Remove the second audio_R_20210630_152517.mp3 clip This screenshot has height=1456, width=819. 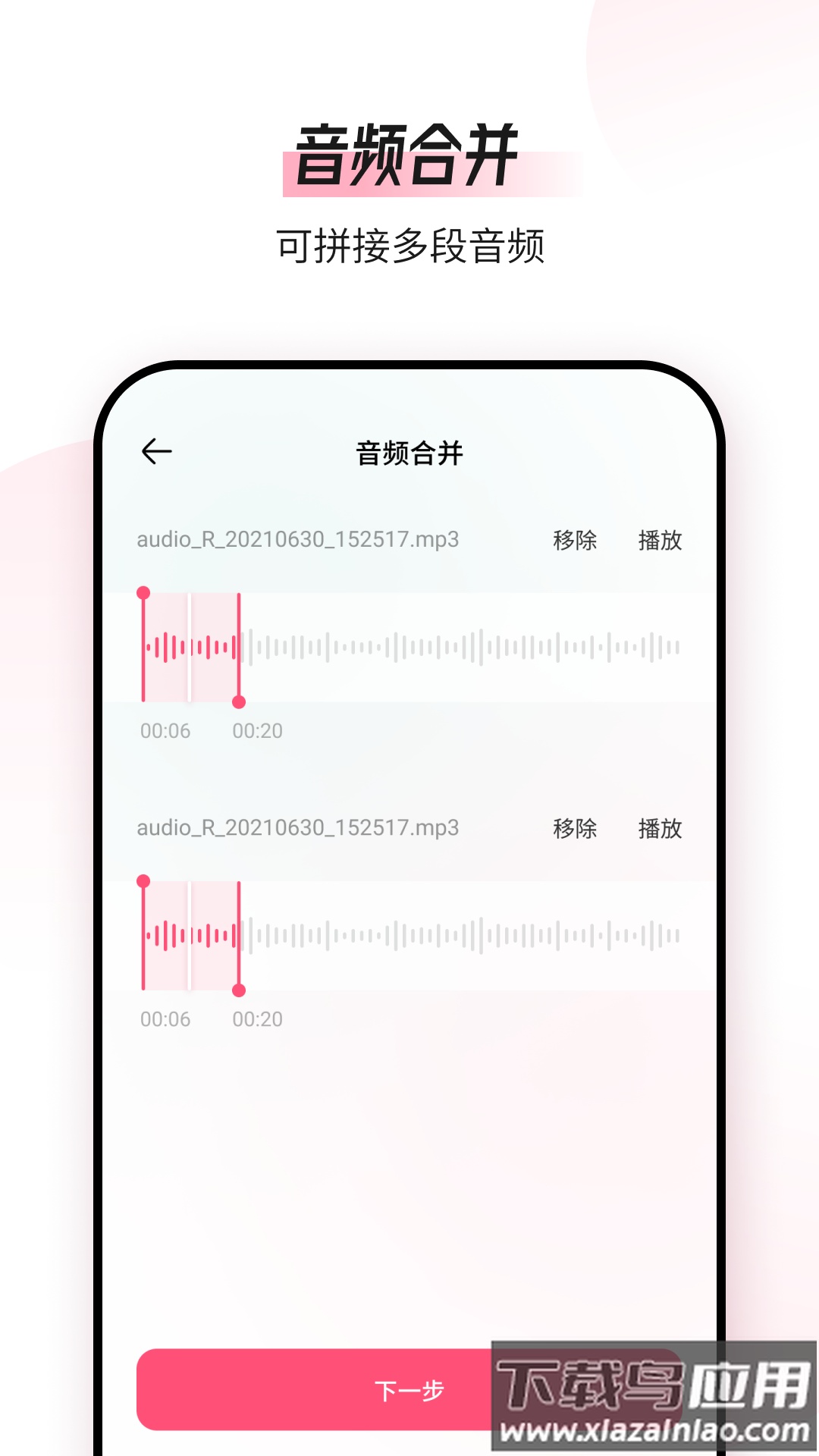coord(574,830)
